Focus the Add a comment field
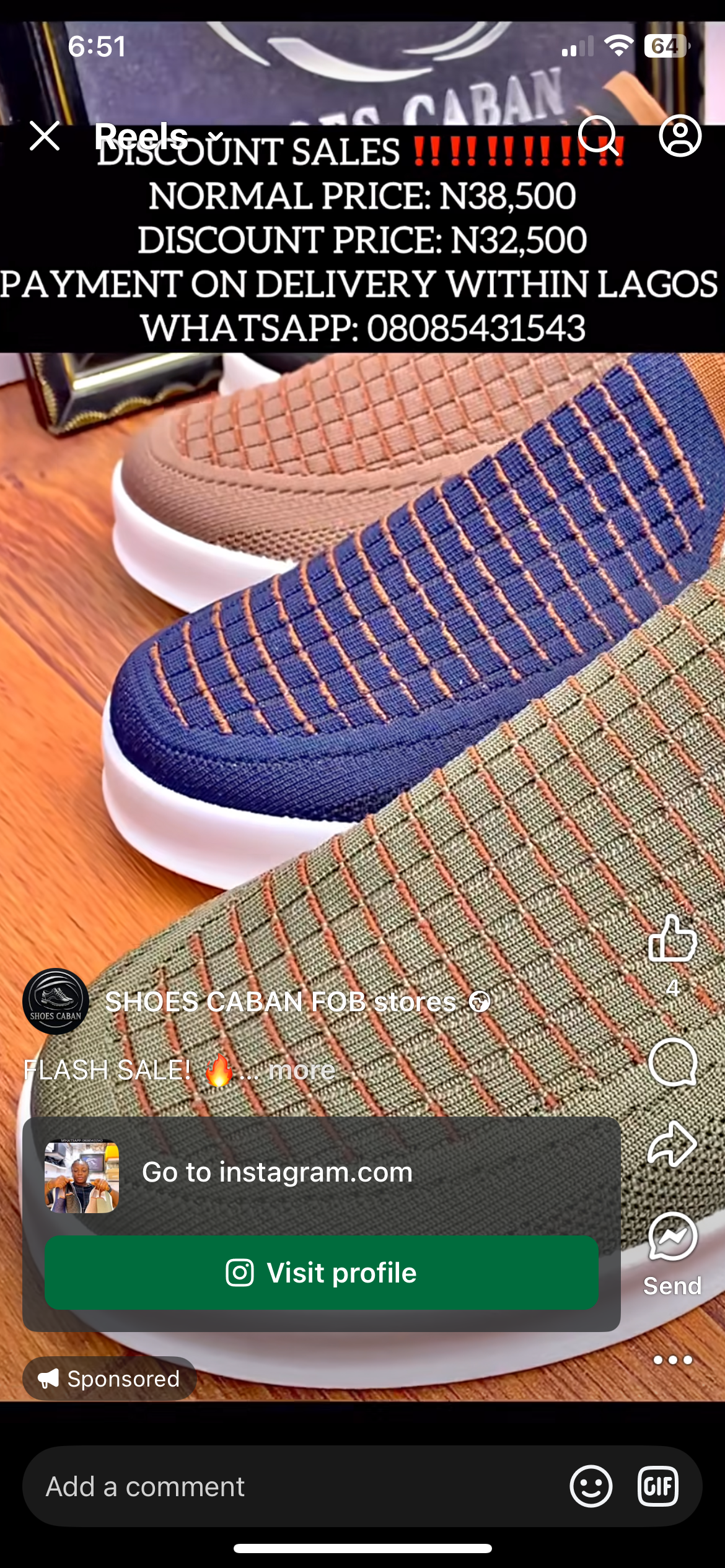This screenshot has width=725, height=1568. 297,1486
